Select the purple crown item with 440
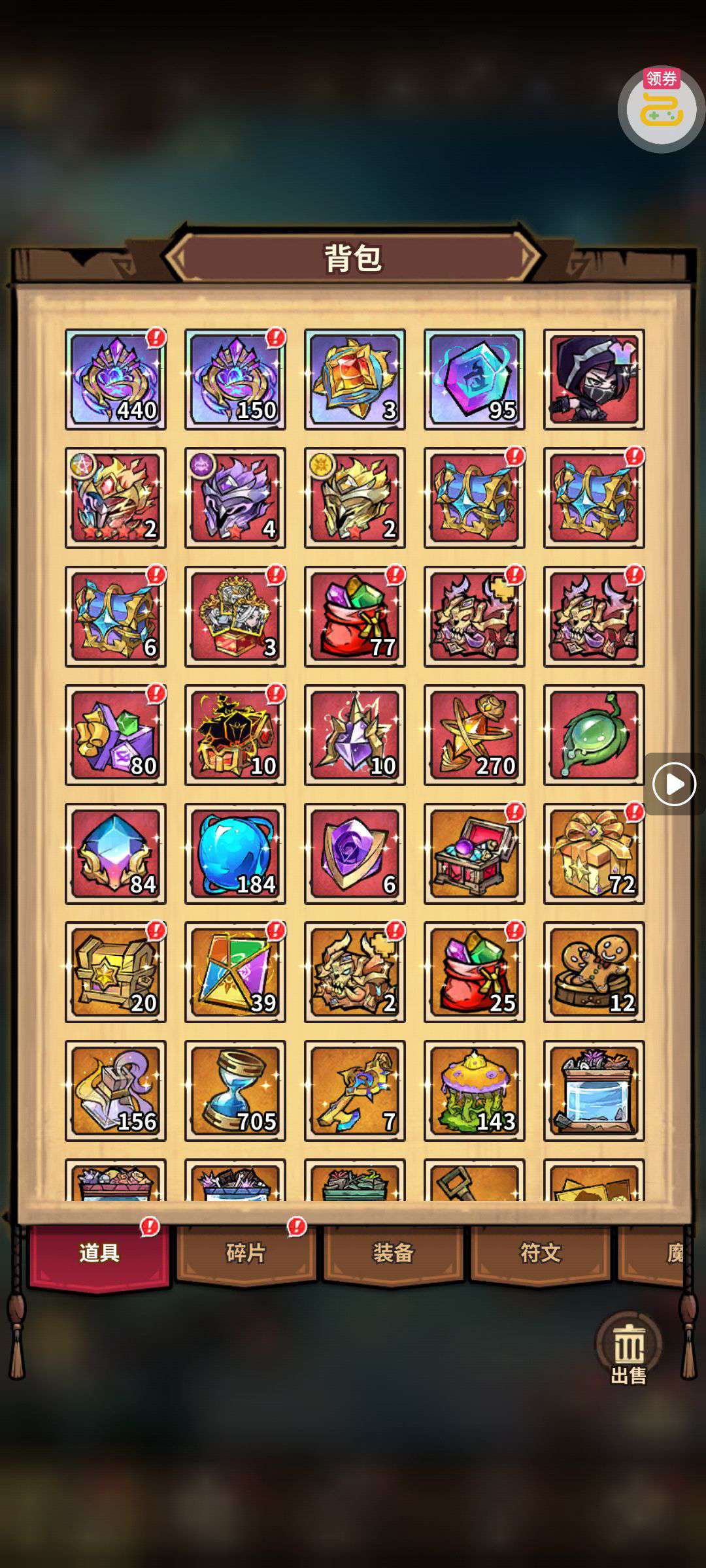 [116, 379]
